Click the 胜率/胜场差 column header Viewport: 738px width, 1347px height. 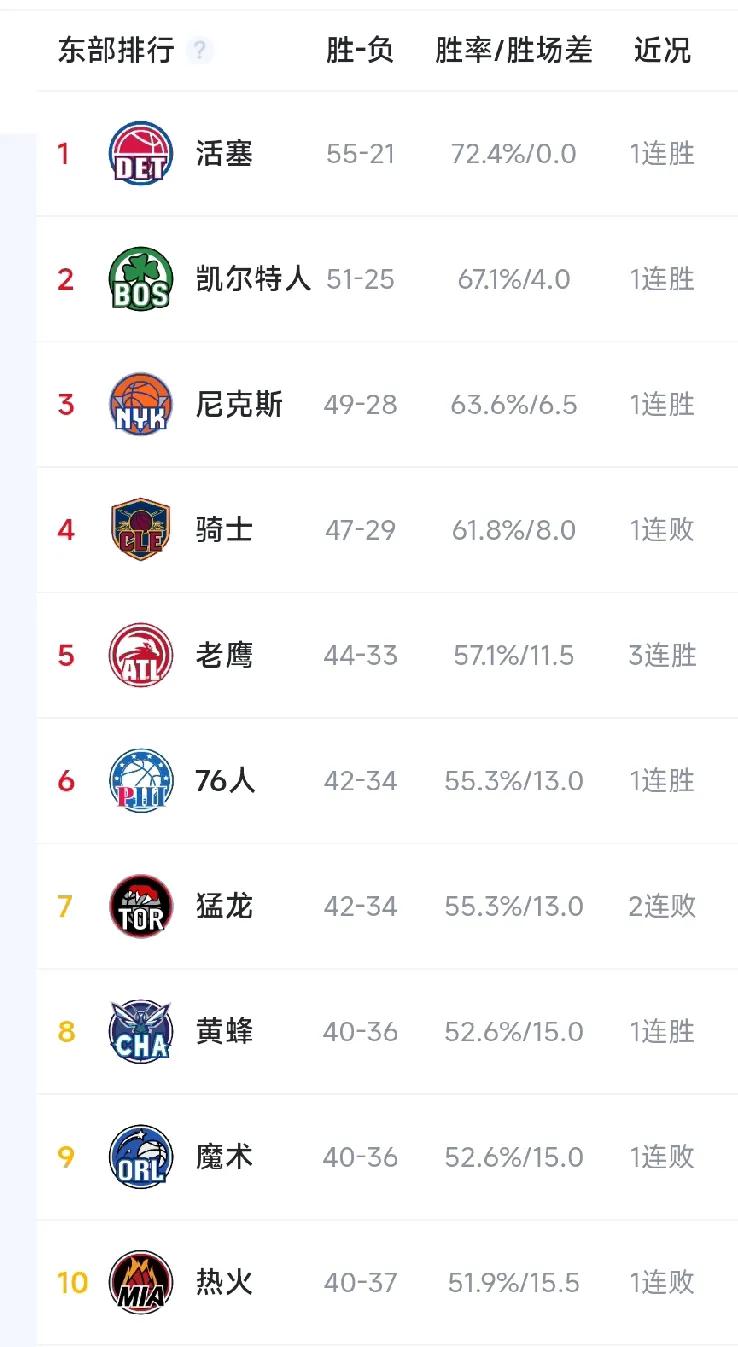click(x=514, y=48)
